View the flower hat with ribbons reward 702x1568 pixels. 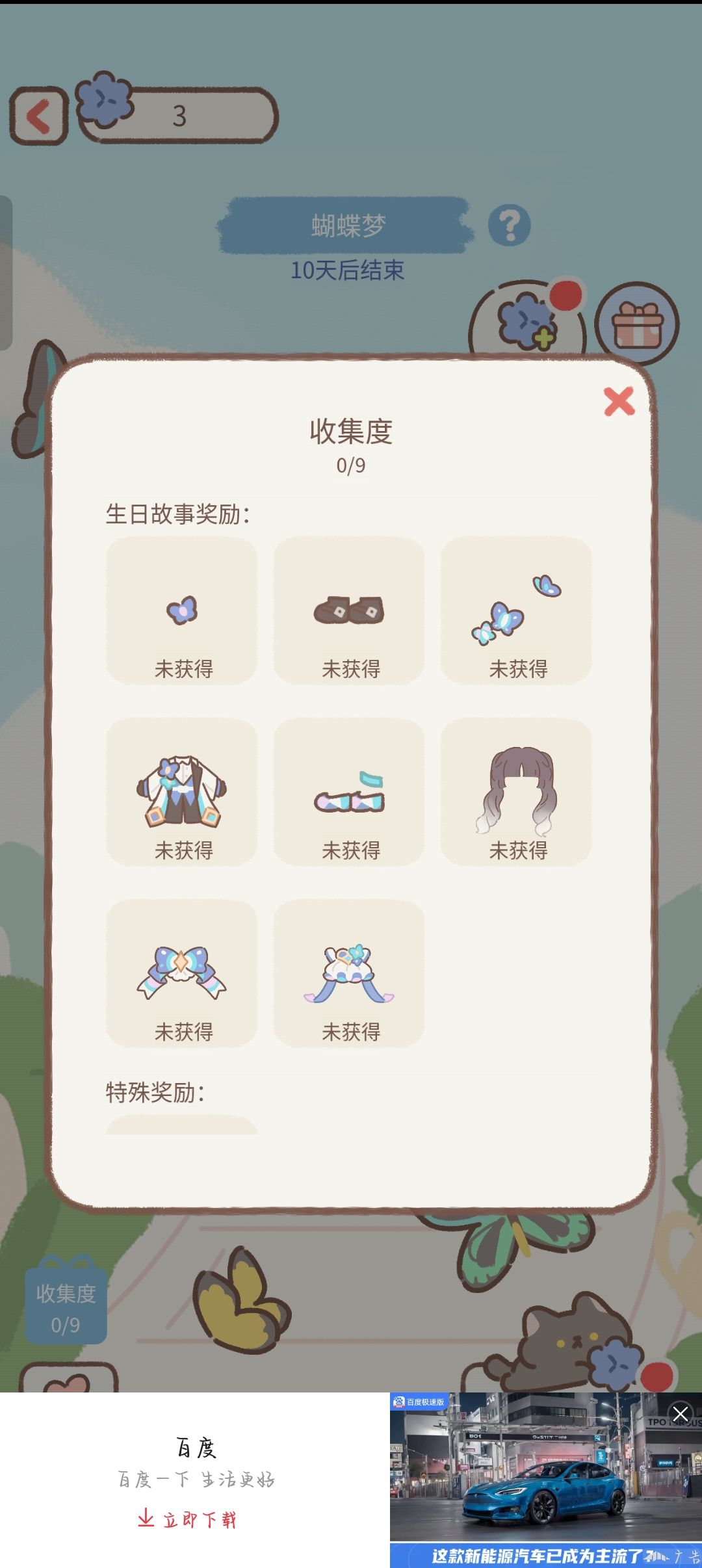[x=349, y=973]
